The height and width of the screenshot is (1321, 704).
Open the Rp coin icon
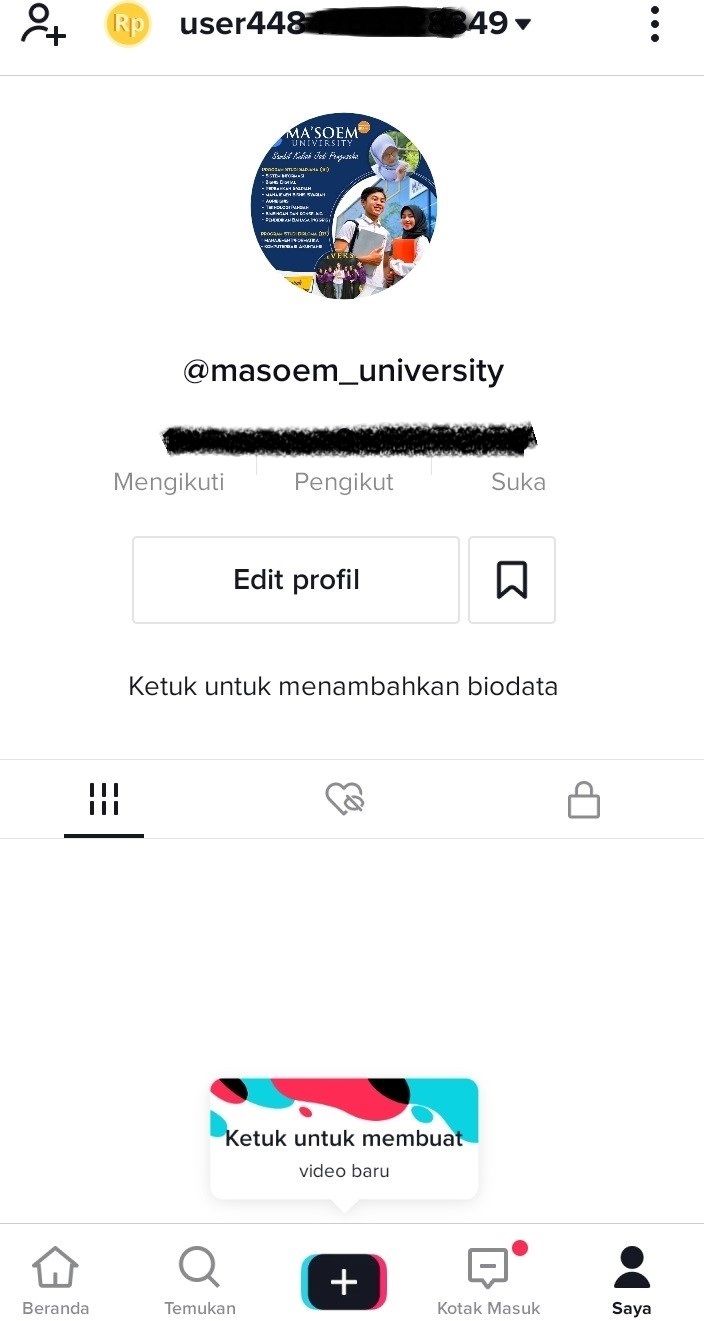pos(127,25)
